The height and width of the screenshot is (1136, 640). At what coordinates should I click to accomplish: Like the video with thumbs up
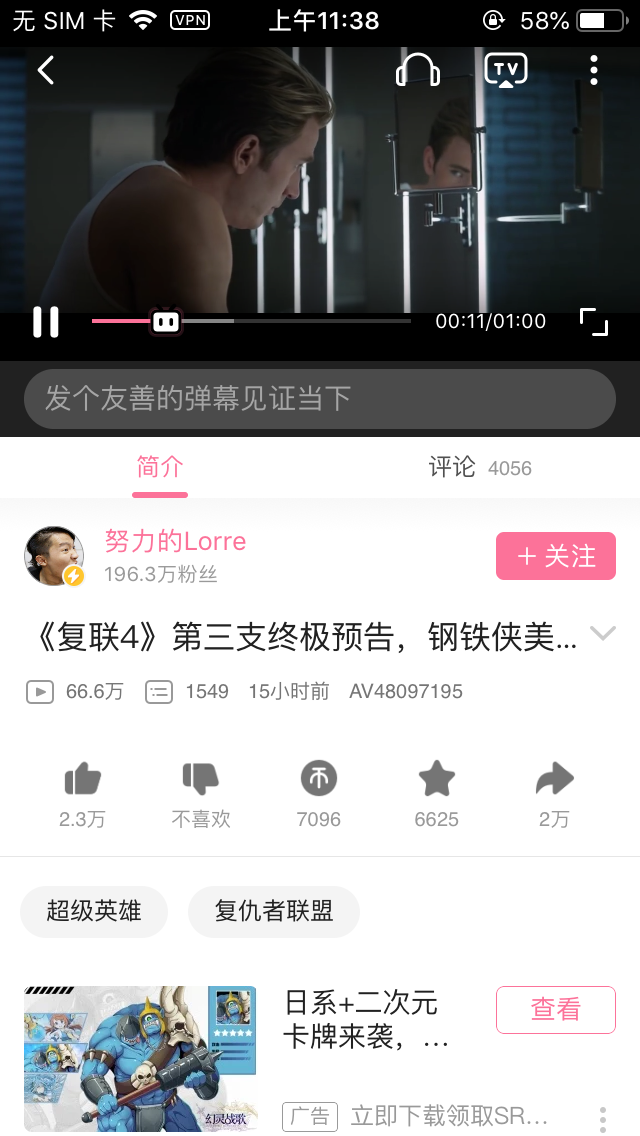coord(82,780)
